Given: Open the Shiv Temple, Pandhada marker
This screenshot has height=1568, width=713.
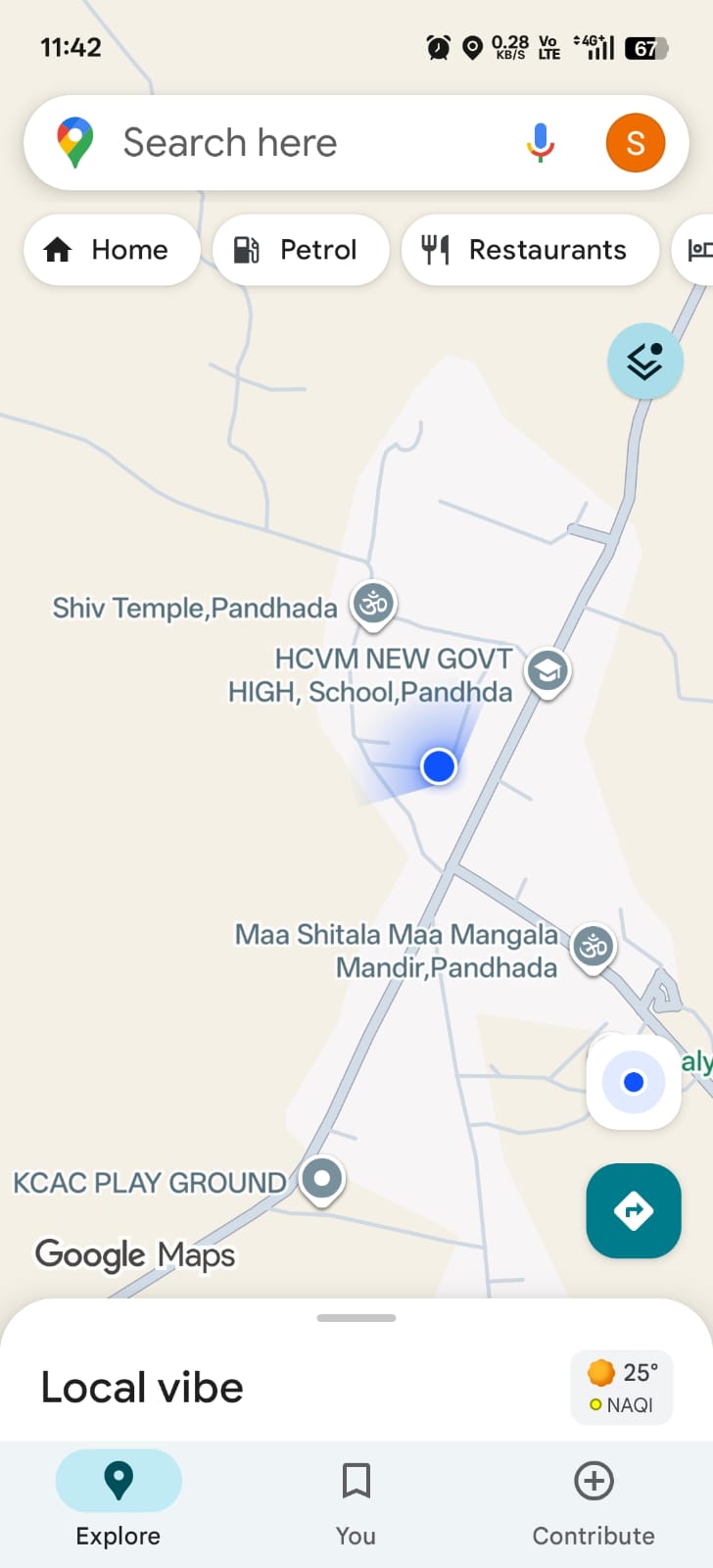Looking at the screenshot, I should (373, 604).
